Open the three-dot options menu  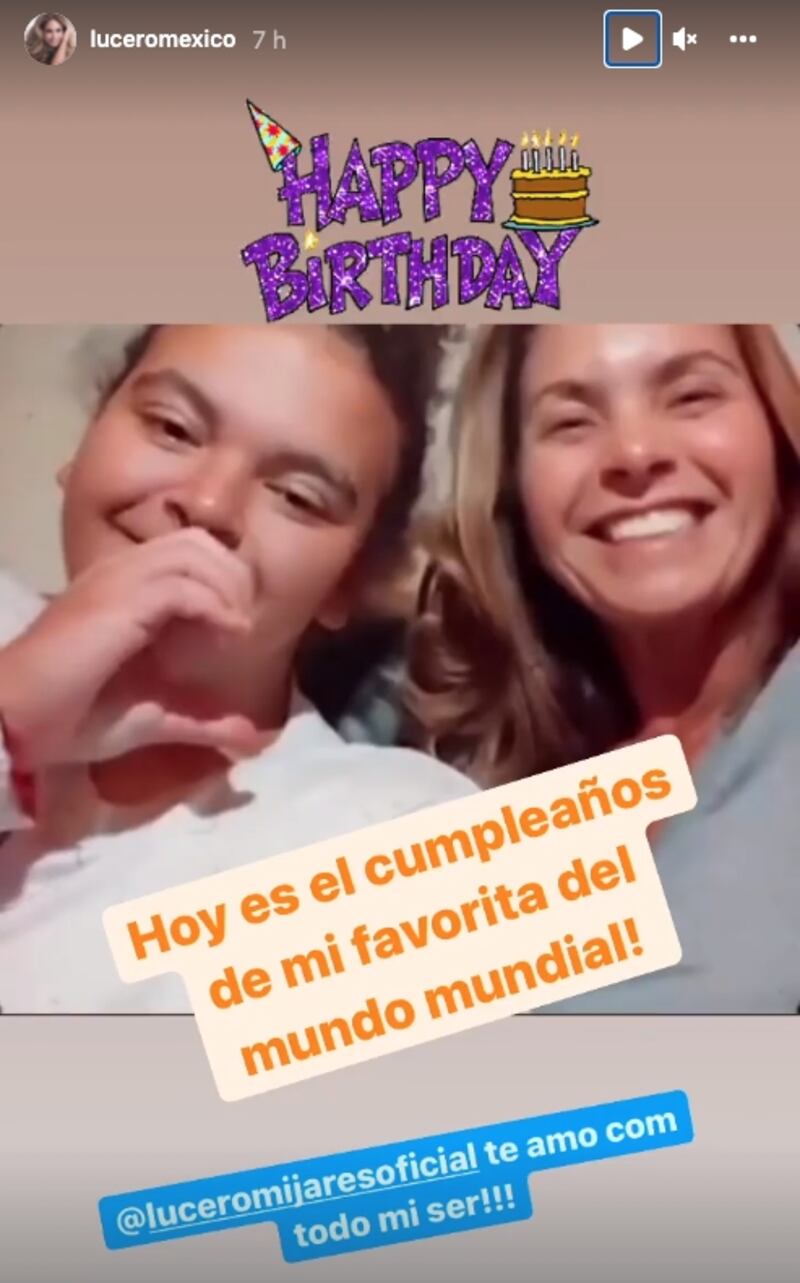pos(743,40)
